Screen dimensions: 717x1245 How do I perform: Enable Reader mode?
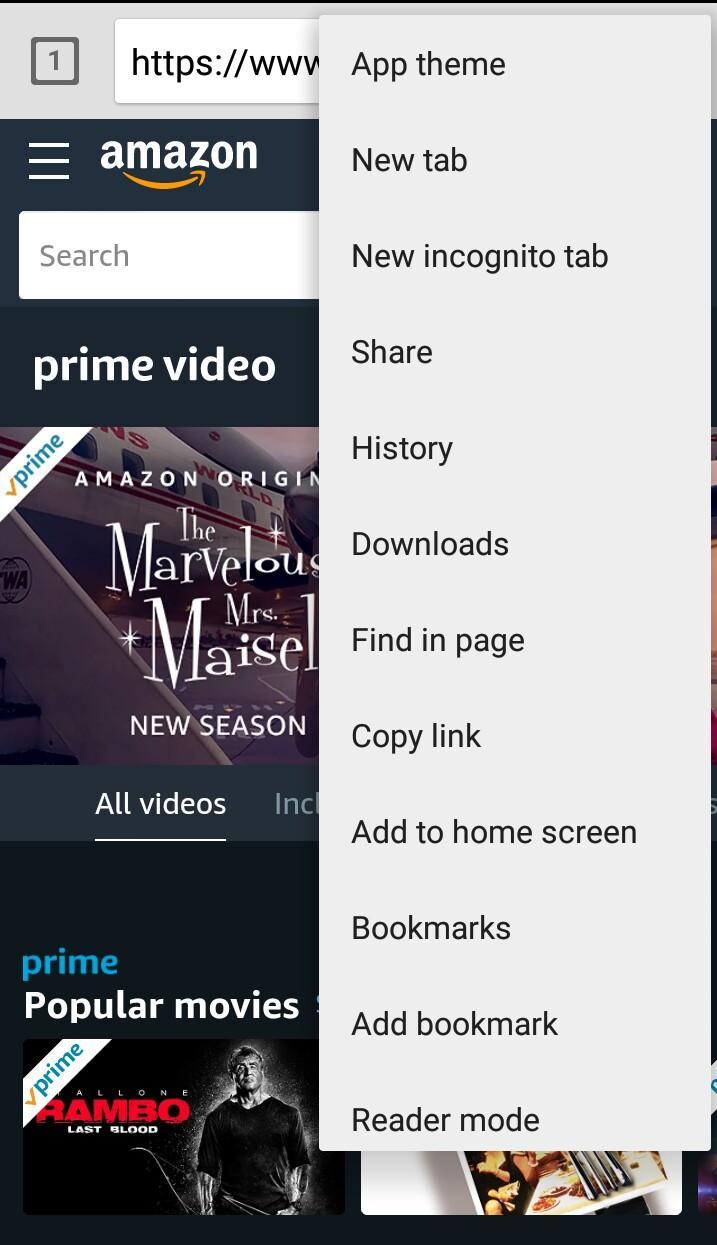(x=445, y=1120)
